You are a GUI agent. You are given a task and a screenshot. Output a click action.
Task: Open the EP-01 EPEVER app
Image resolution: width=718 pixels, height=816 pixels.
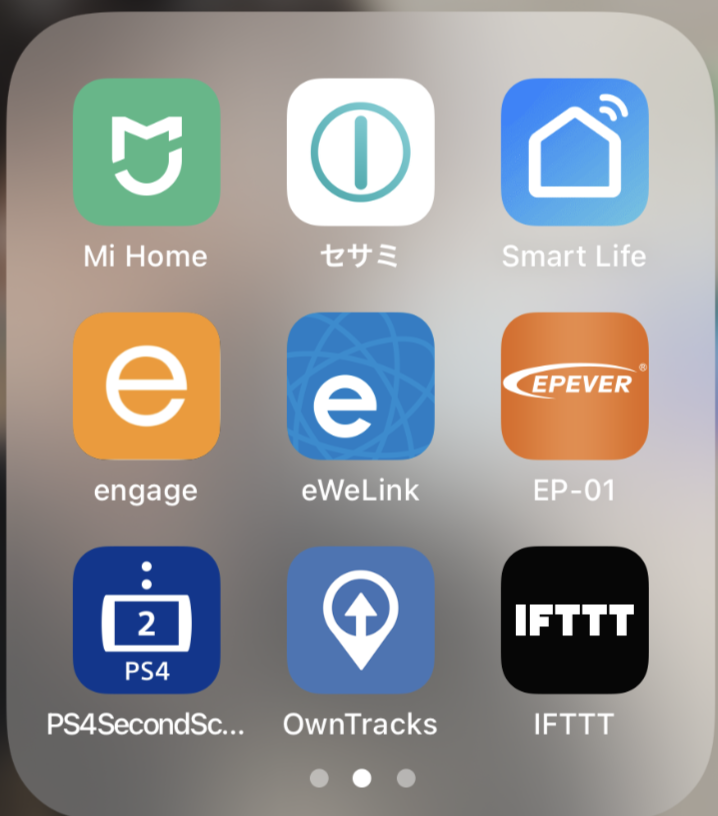[x=574, y=386]
